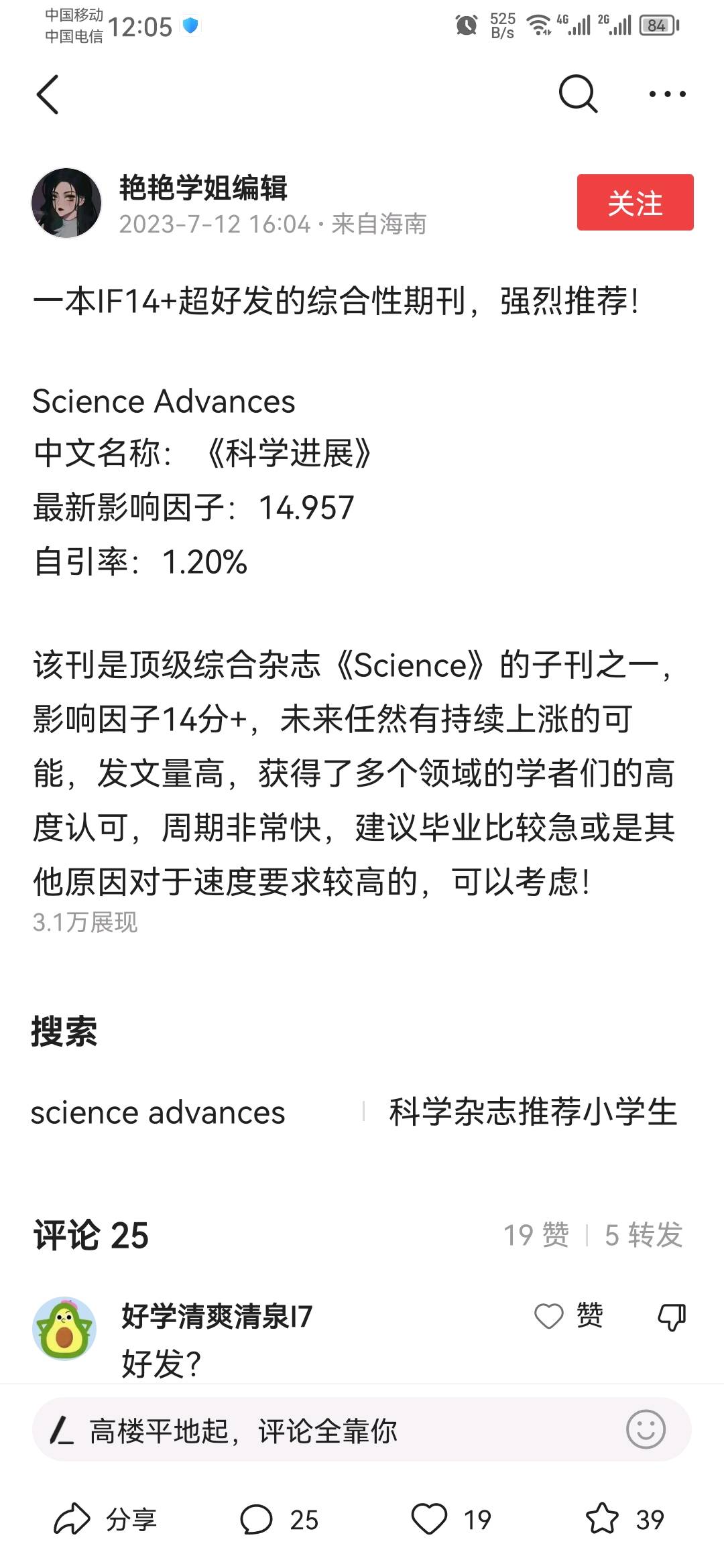The width and height of the screenshot is (724, 1568).
Task: Search for "science advances" suggestion
Action: pos(158,1113)
